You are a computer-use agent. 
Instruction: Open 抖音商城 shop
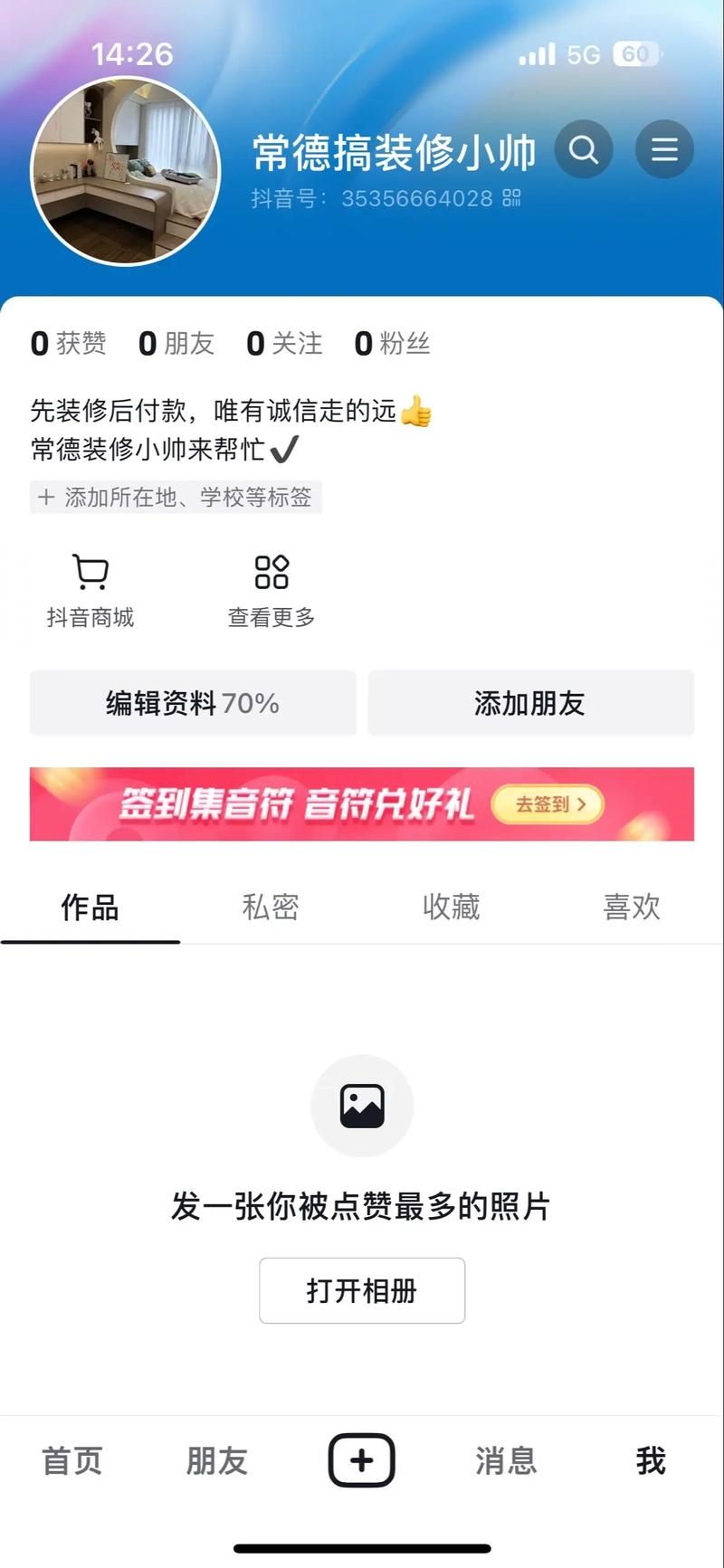click(90, 591)
